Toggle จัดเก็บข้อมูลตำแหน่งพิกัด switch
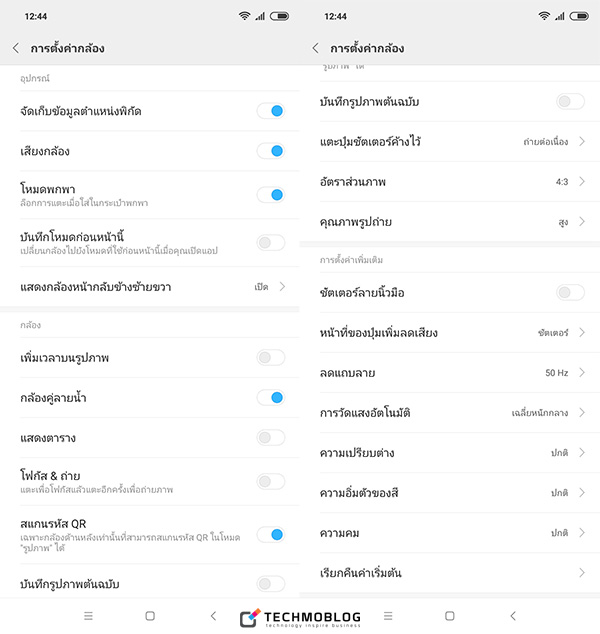This screenshot has height=634, width=600. click(270, 111)
